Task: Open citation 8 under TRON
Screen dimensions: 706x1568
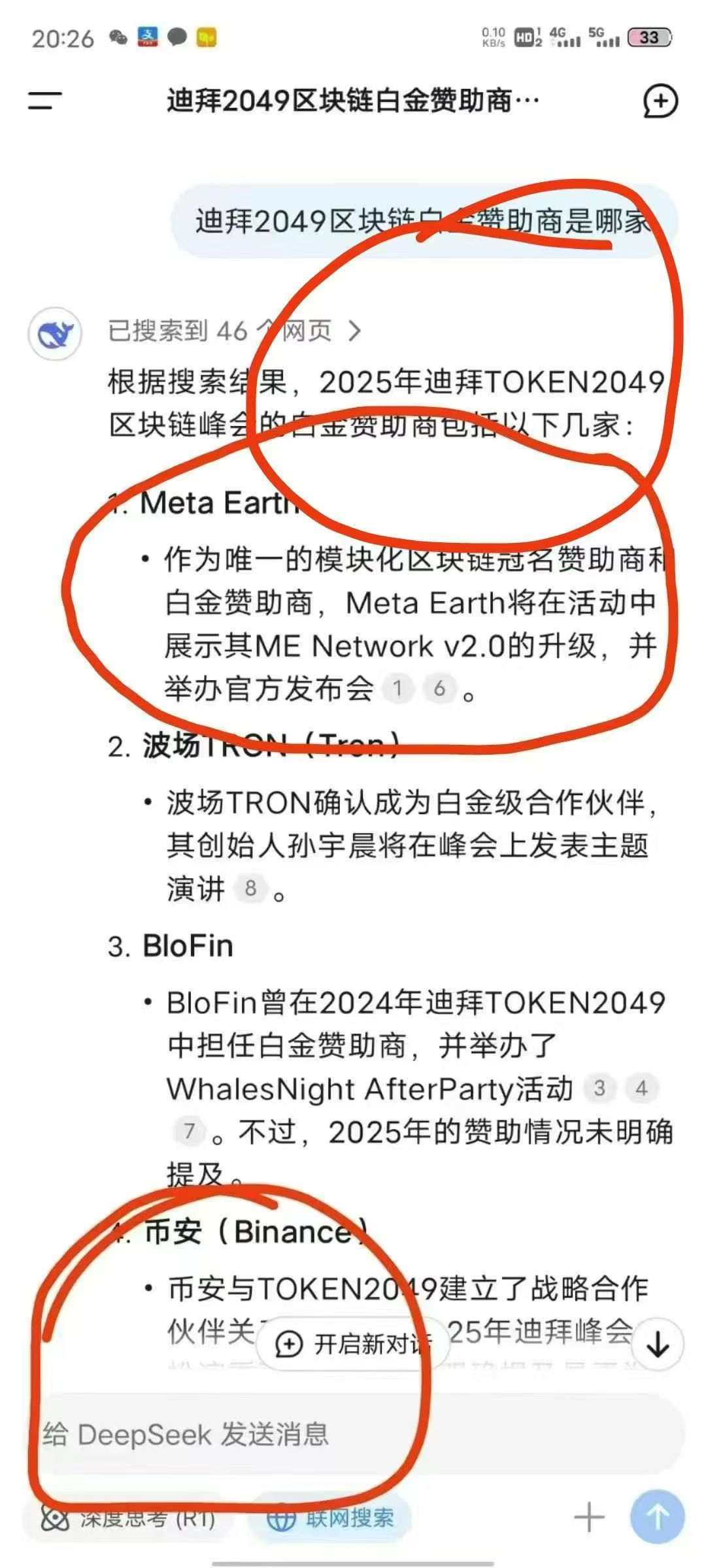Action: tap(250, 889)
